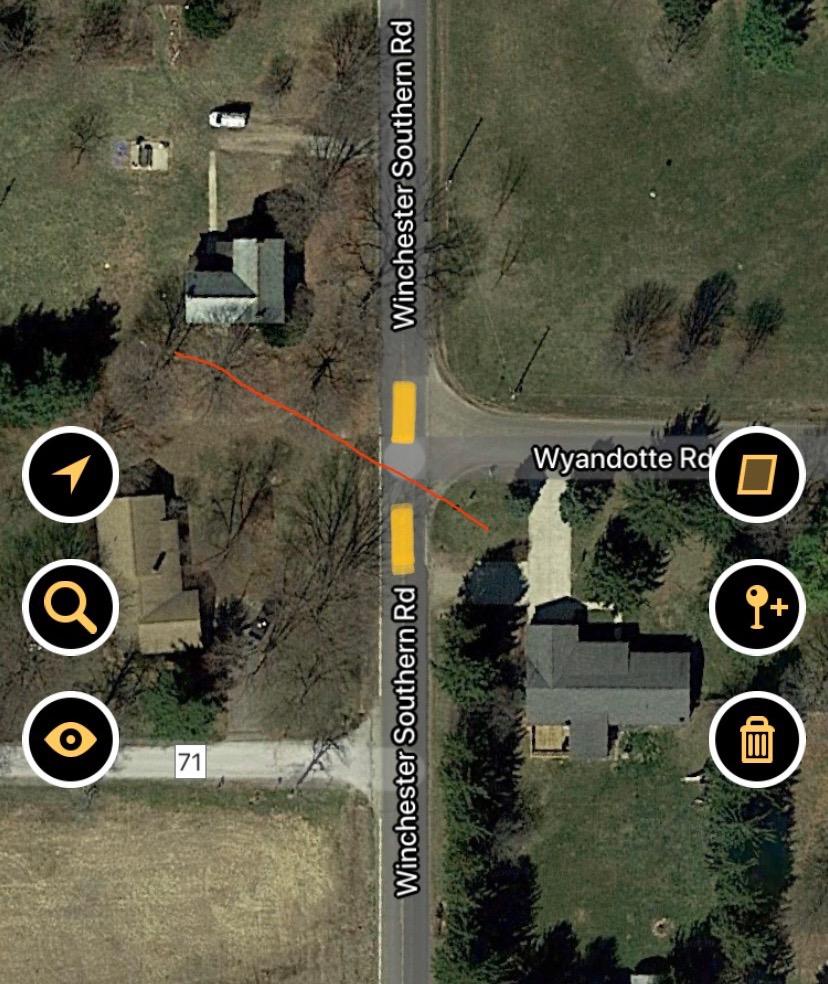
Task: Add a new pin marker
Action: tap(757, 607)
